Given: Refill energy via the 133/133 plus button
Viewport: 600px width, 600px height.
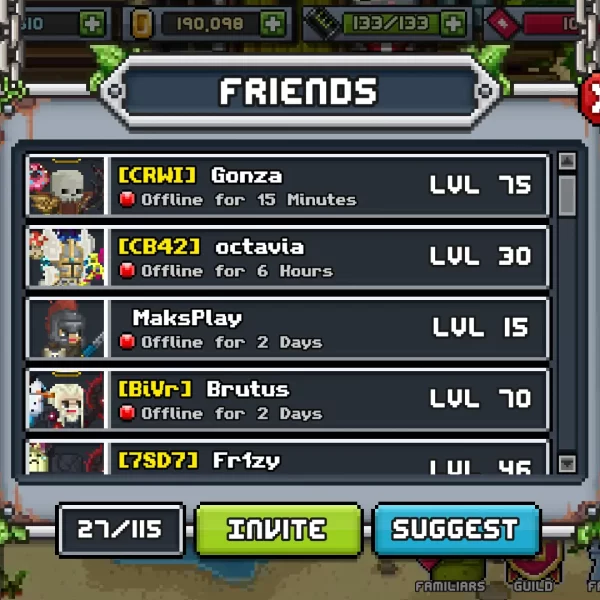Looking at the screenshot, I should [452, 23].
